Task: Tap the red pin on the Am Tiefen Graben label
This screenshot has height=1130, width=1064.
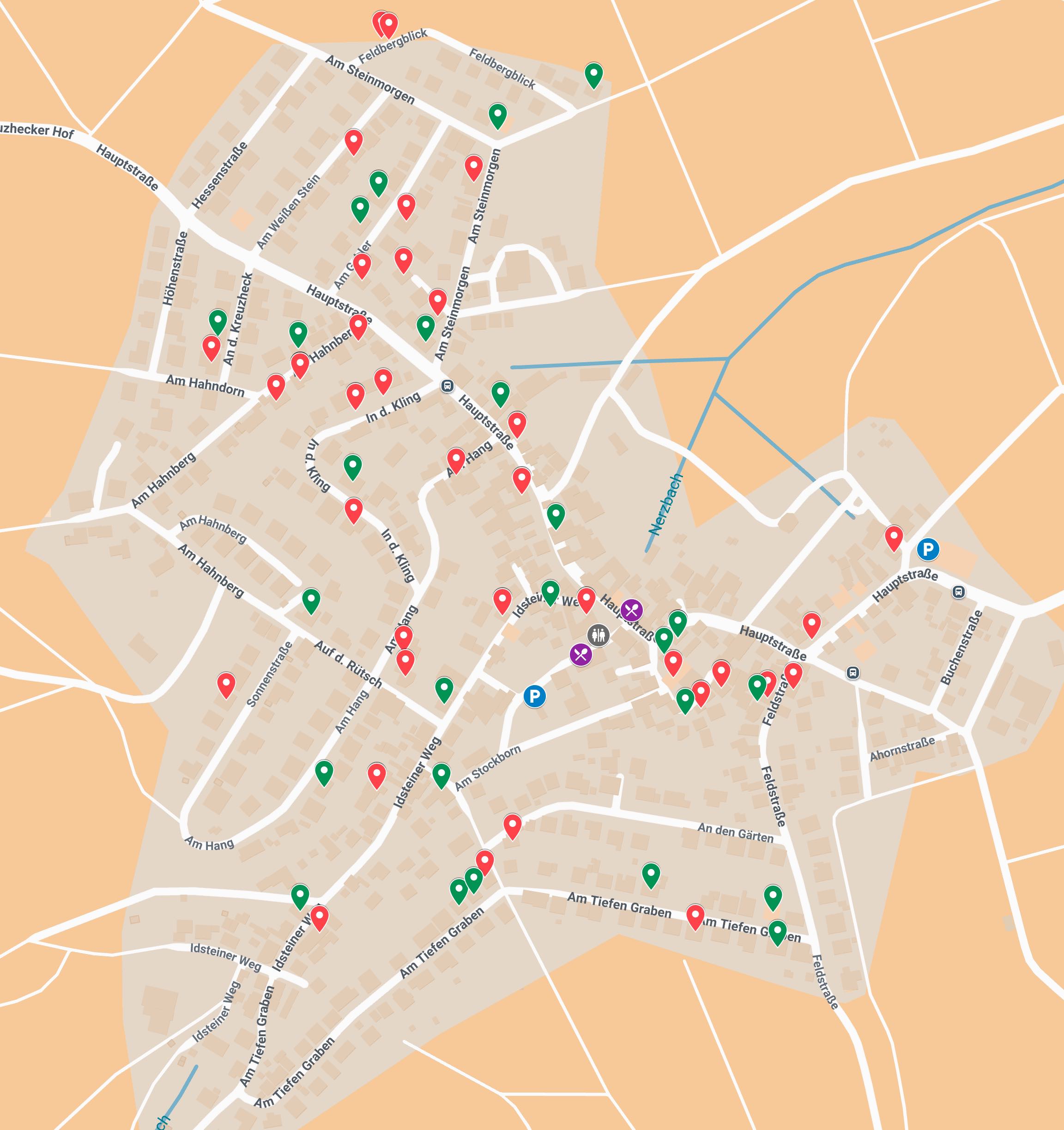Action: 695,916
